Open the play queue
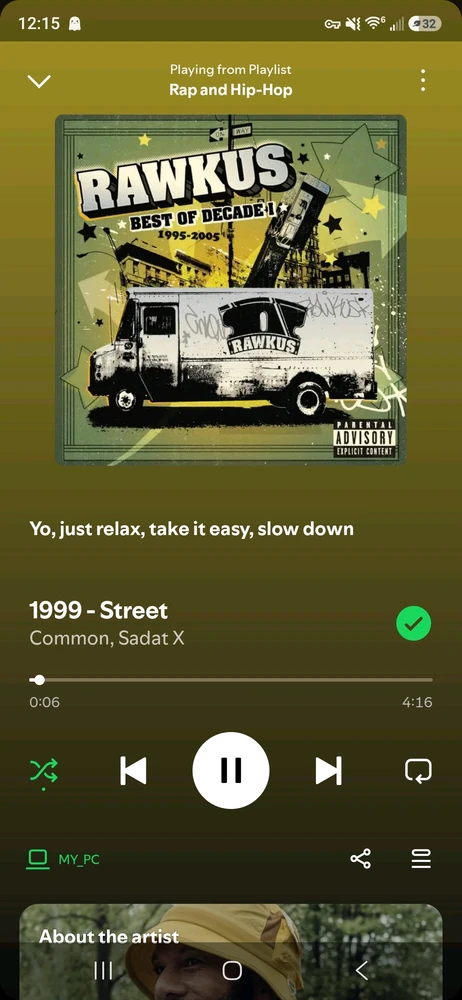This screenshot has height=1000, width=462. (421, 859)
